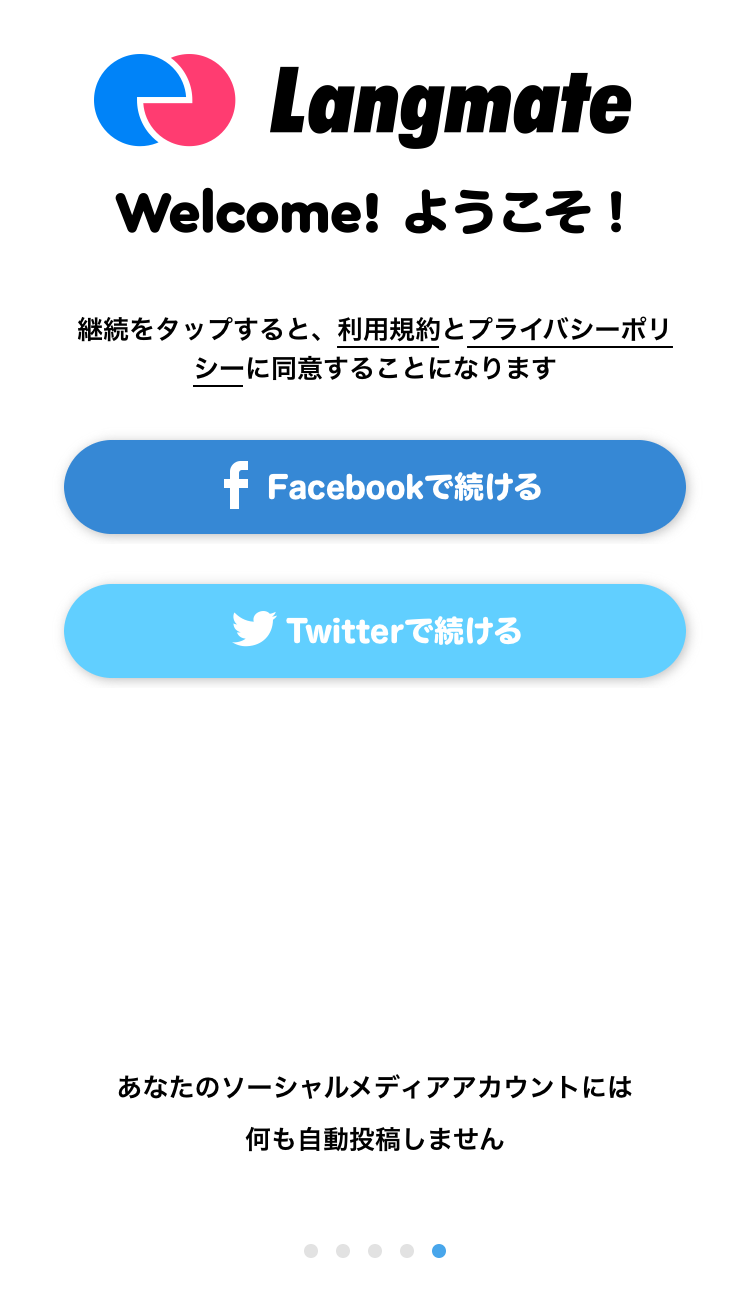Image resolution: width=750 pixels, height=1292 pixels.
Task: Open the 利用規約 terms link
Action: [388, 329]
